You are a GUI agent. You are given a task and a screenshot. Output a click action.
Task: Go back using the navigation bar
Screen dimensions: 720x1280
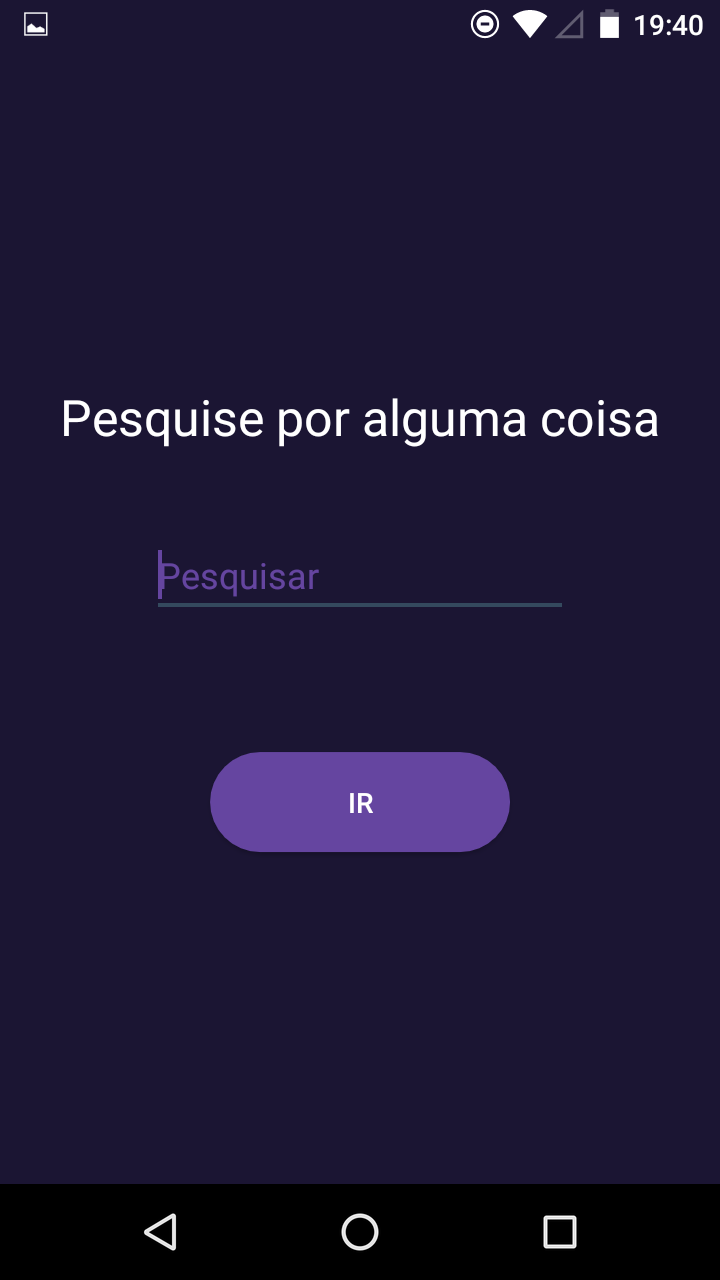pyautogui.click(x=160, y=1232)
